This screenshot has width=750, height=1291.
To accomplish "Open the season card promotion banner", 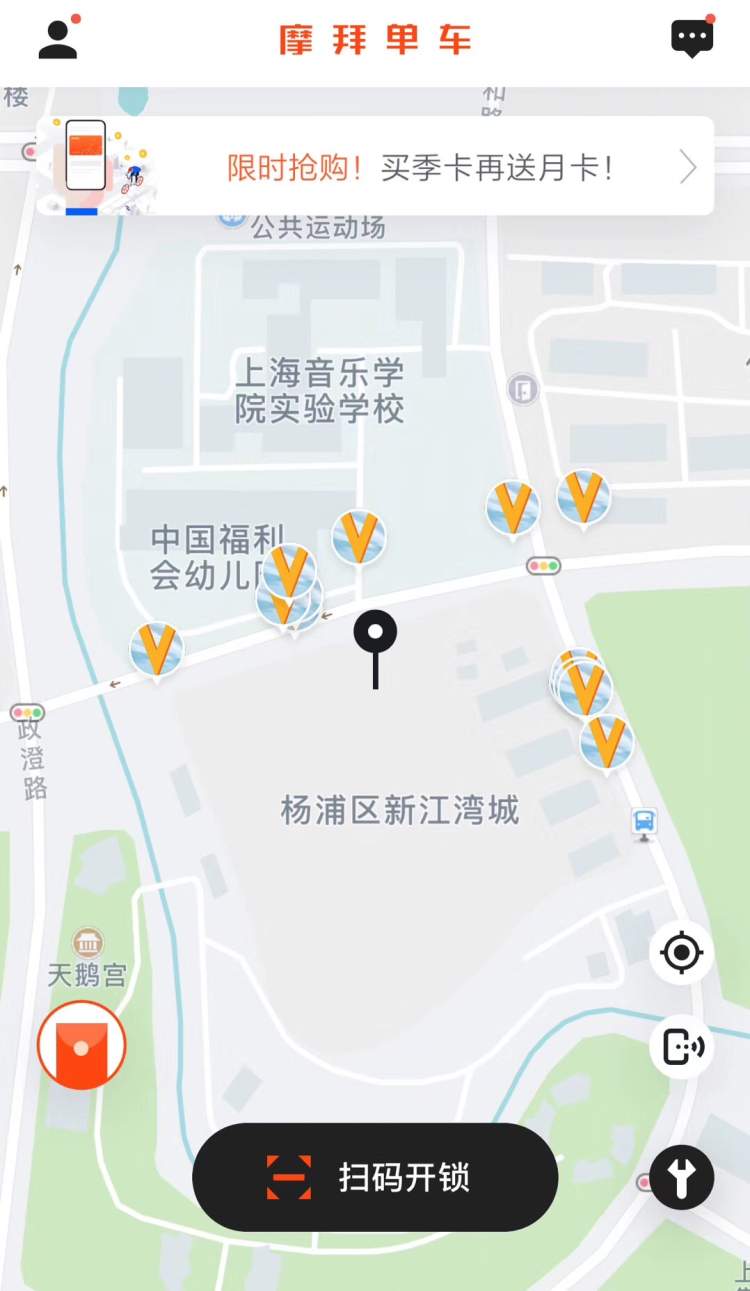I will coord(375,166).
